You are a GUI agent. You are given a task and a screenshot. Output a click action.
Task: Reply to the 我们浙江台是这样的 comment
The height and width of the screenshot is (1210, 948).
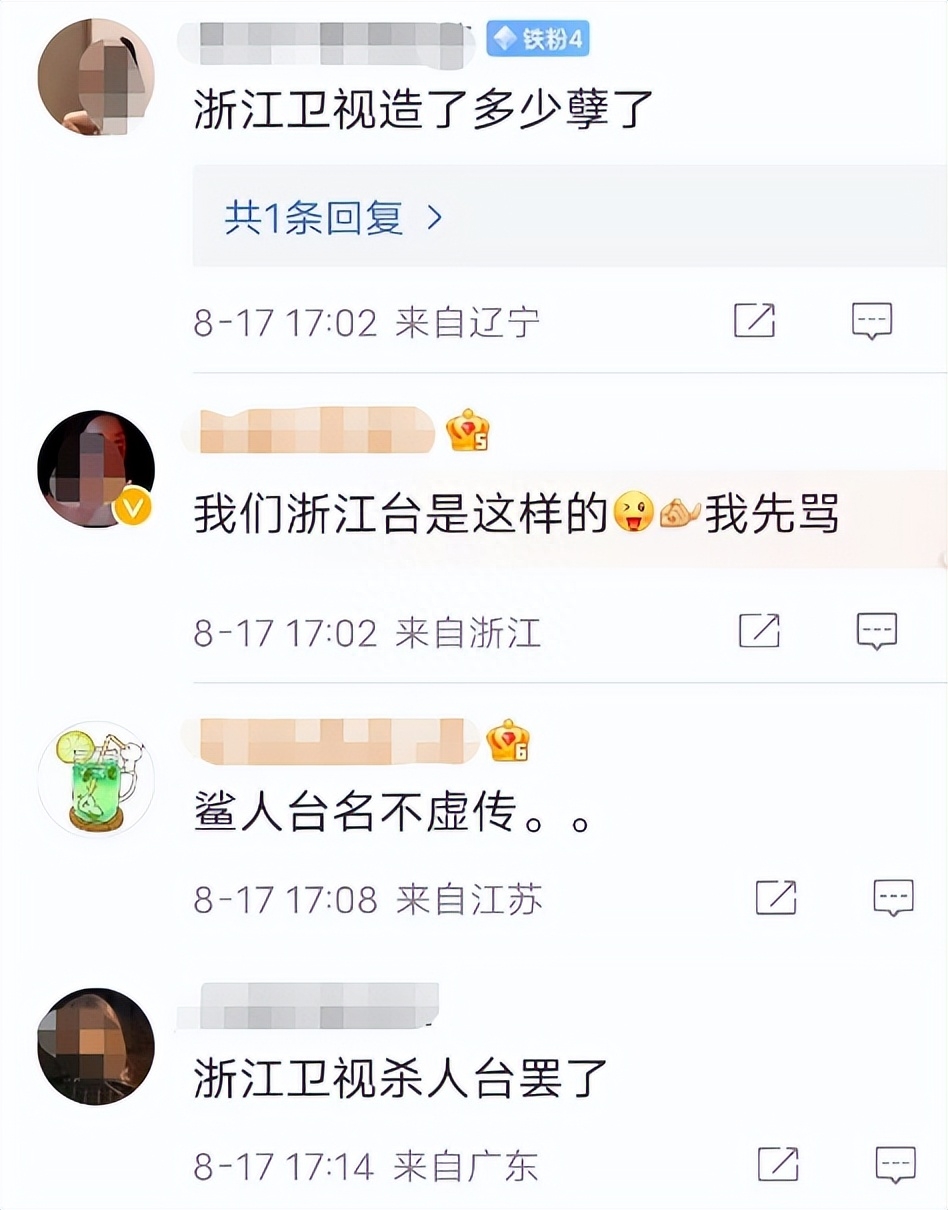pos(876,630)
